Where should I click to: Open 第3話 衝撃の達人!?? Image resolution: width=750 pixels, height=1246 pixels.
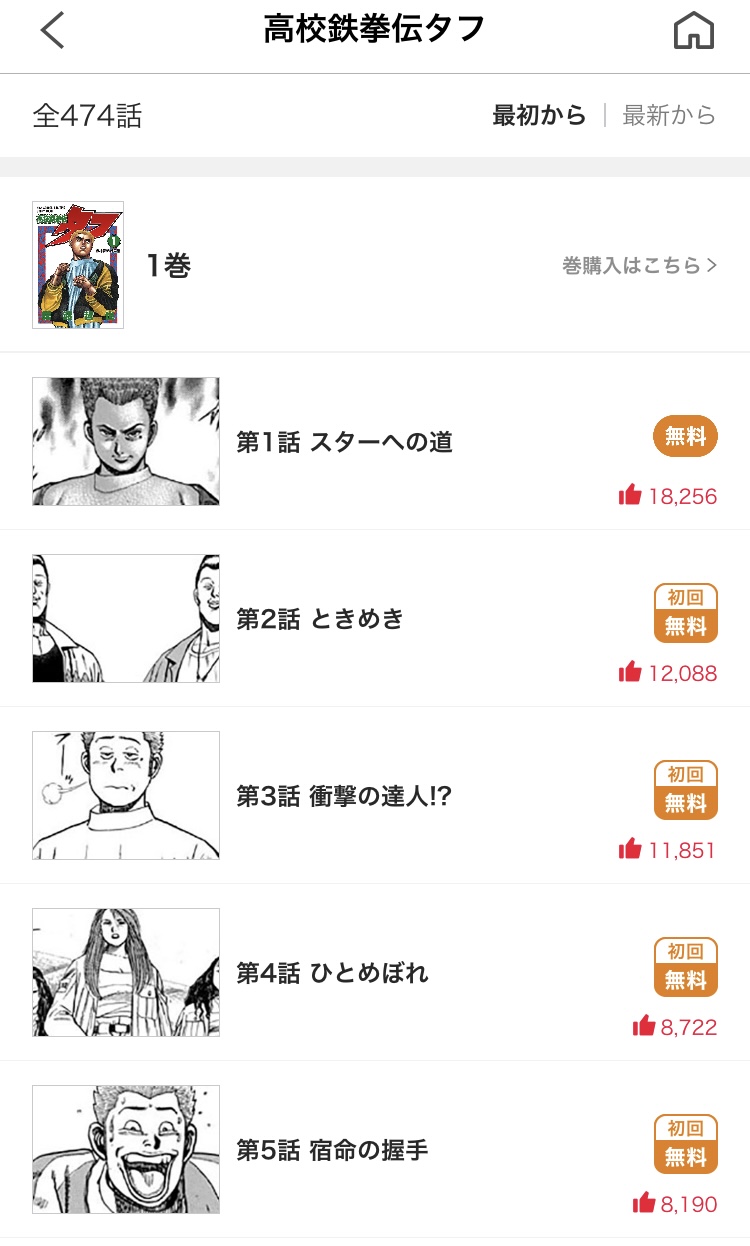[344, 796]
